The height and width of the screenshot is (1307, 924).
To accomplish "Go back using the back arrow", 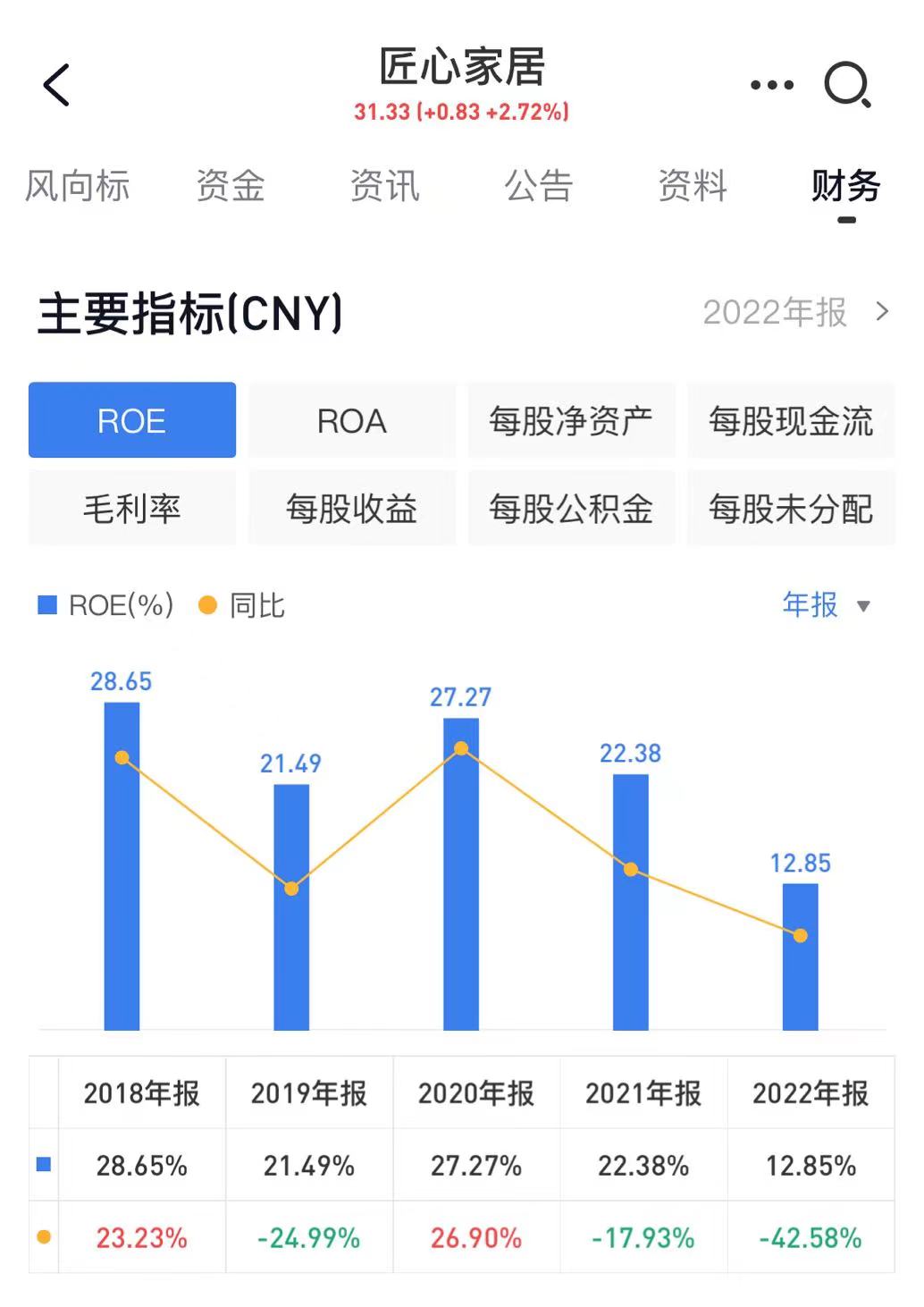I will (56, 86).
